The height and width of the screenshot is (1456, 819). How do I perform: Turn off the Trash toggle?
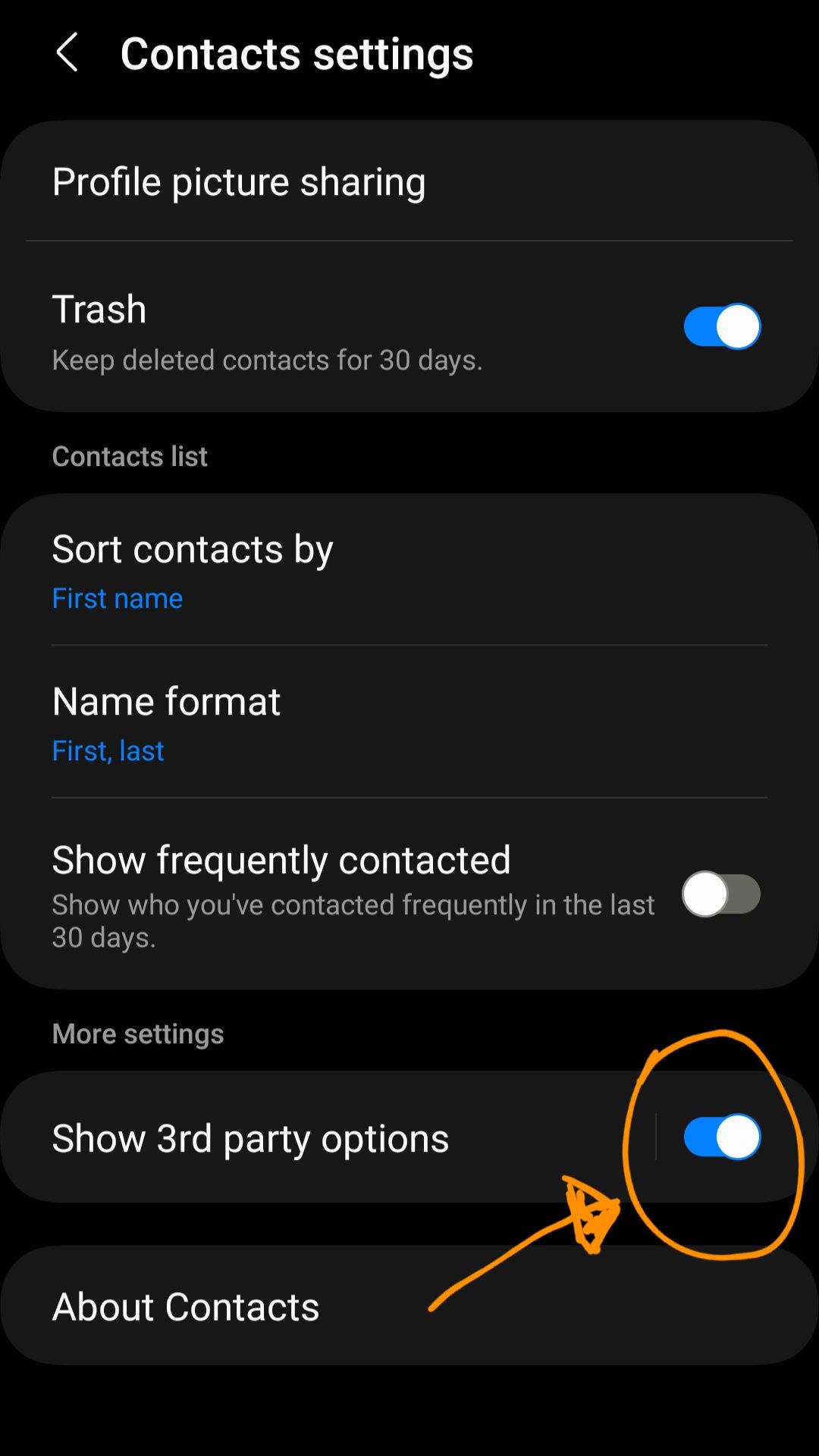pos(721,327)
